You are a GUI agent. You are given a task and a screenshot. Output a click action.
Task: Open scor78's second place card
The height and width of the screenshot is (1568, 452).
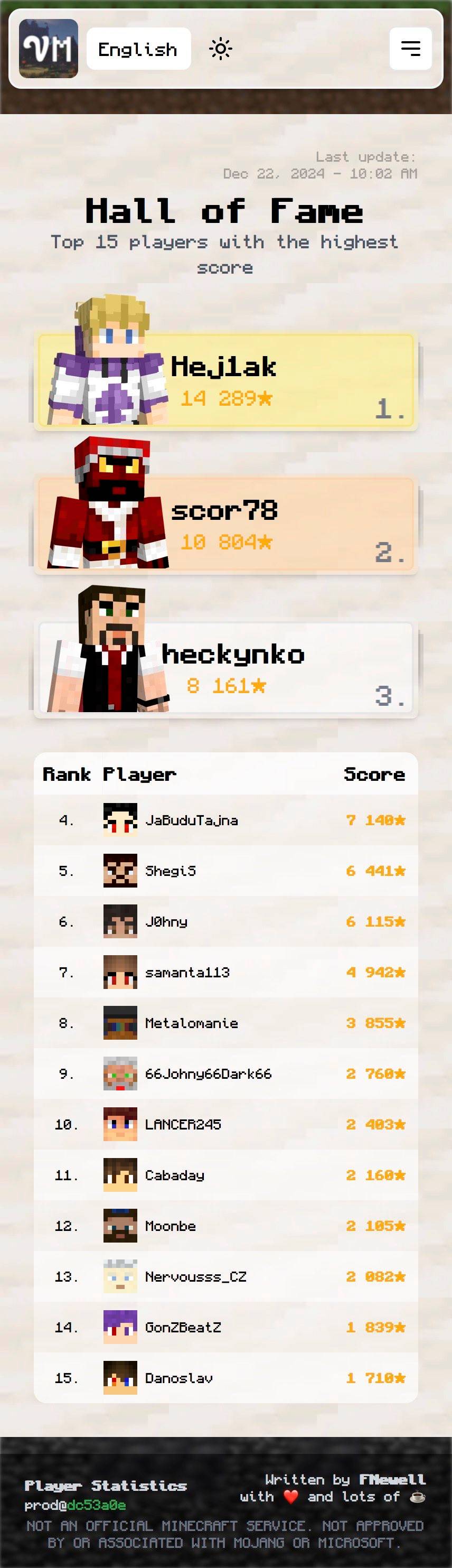coord(225,524)
